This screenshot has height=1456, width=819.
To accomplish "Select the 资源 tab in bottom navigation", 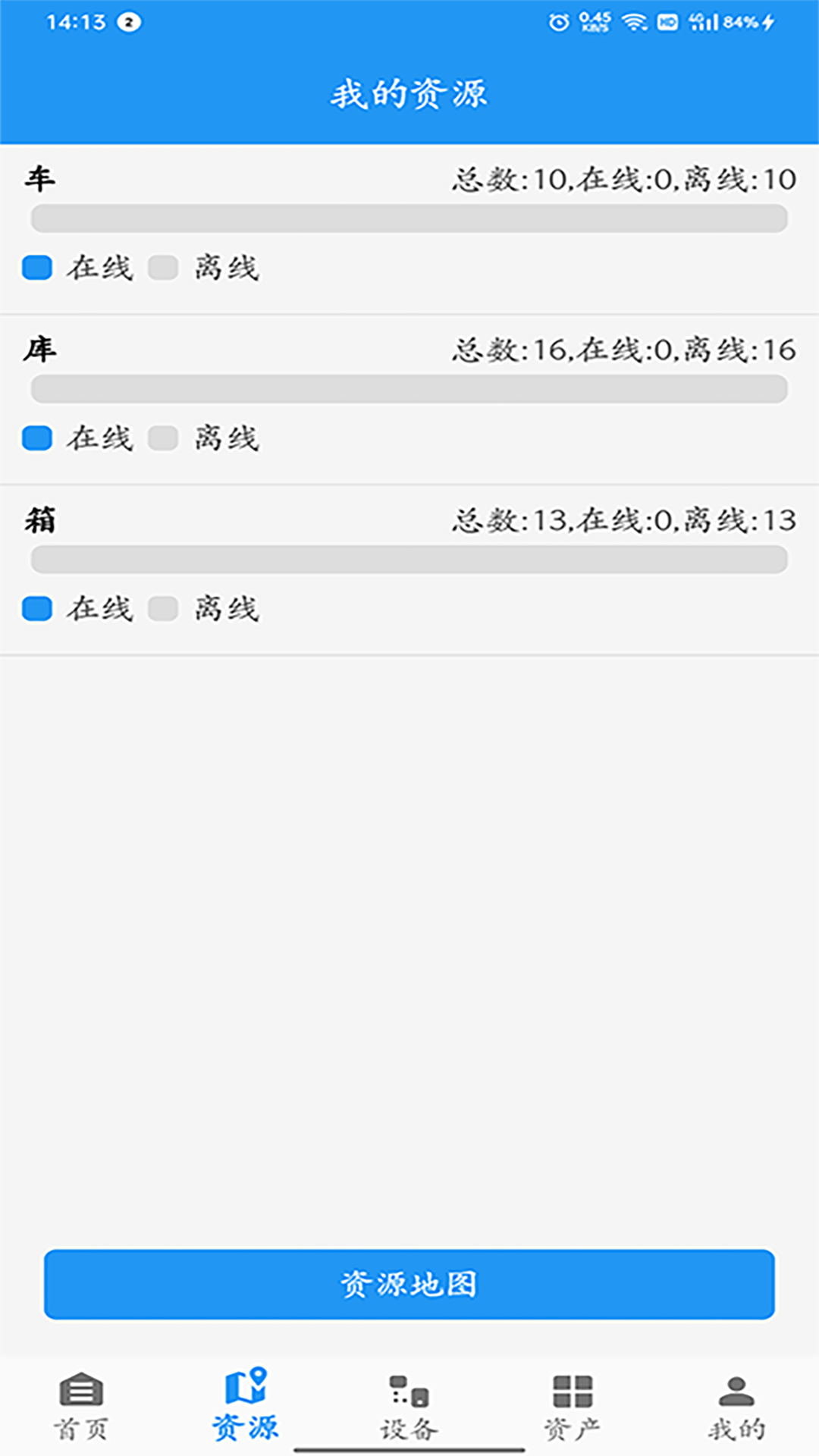I will [x=246, y=1406].
